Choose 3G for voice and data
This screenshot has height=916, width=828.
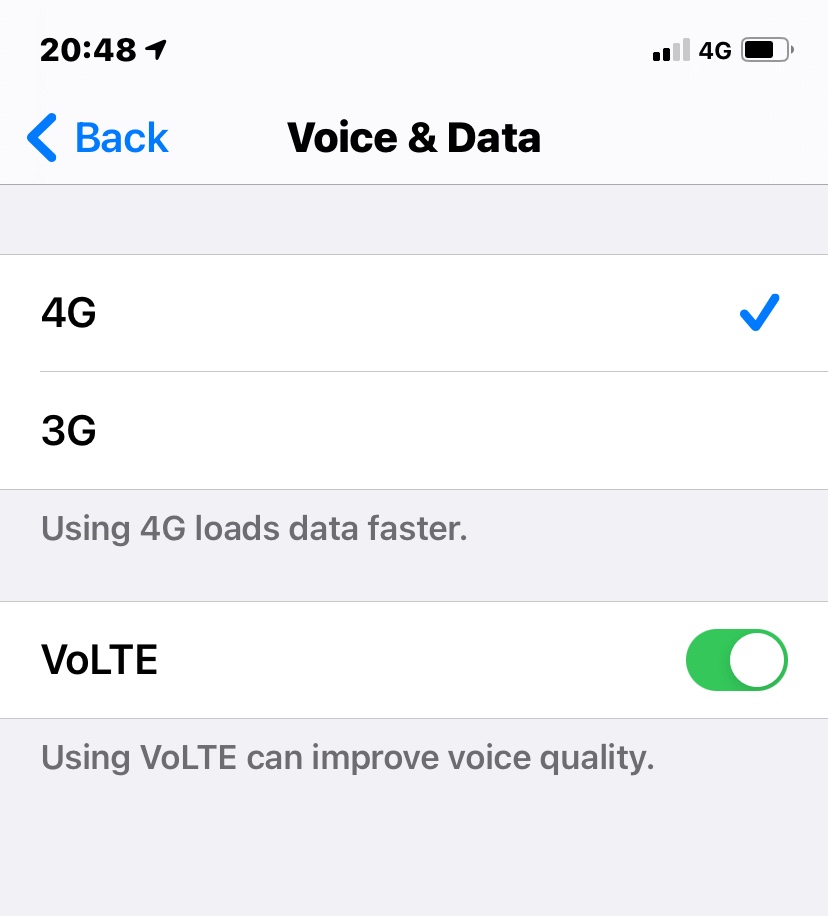(414, 431)
